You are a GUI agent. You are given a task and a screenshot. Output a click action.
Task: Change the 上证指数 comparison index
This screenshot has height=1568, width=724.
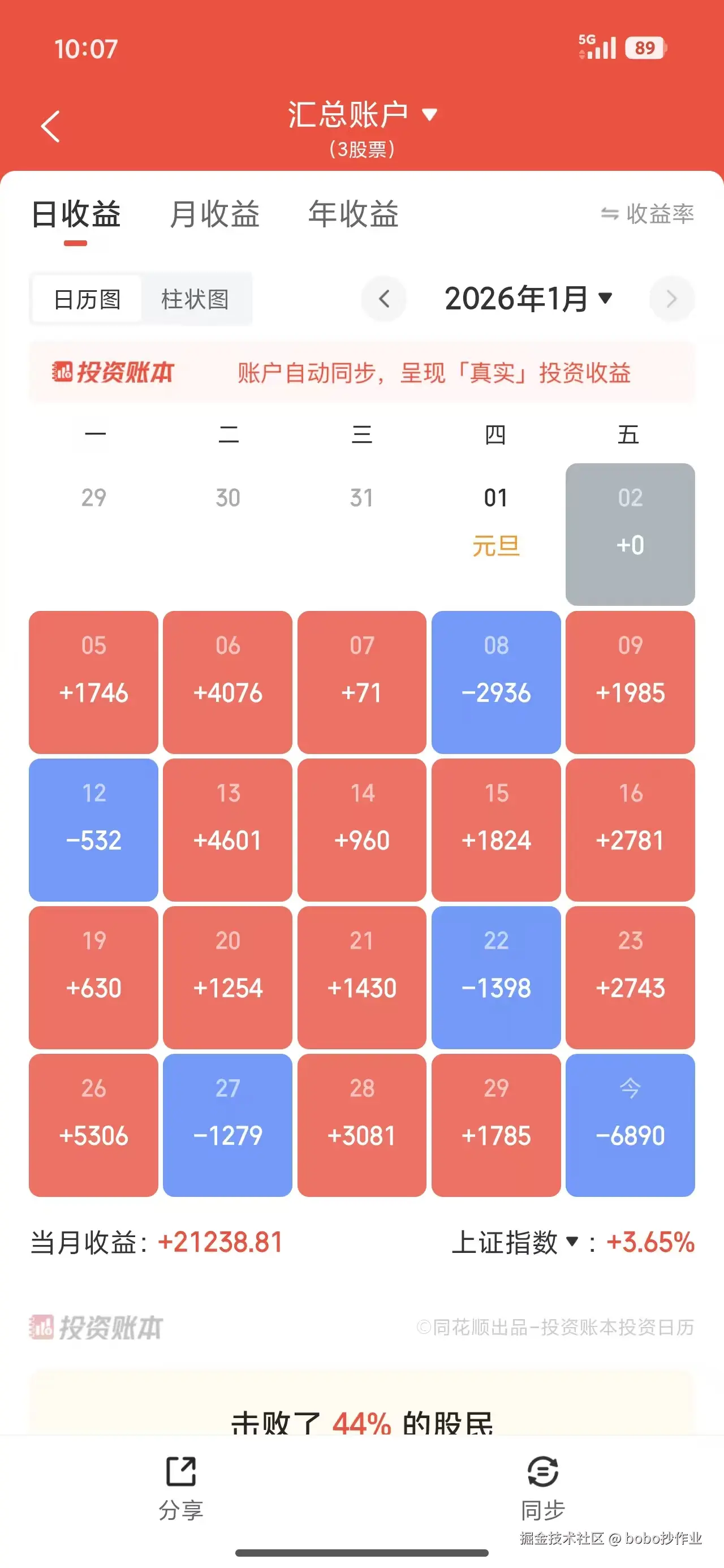[x=515, y=1242]
